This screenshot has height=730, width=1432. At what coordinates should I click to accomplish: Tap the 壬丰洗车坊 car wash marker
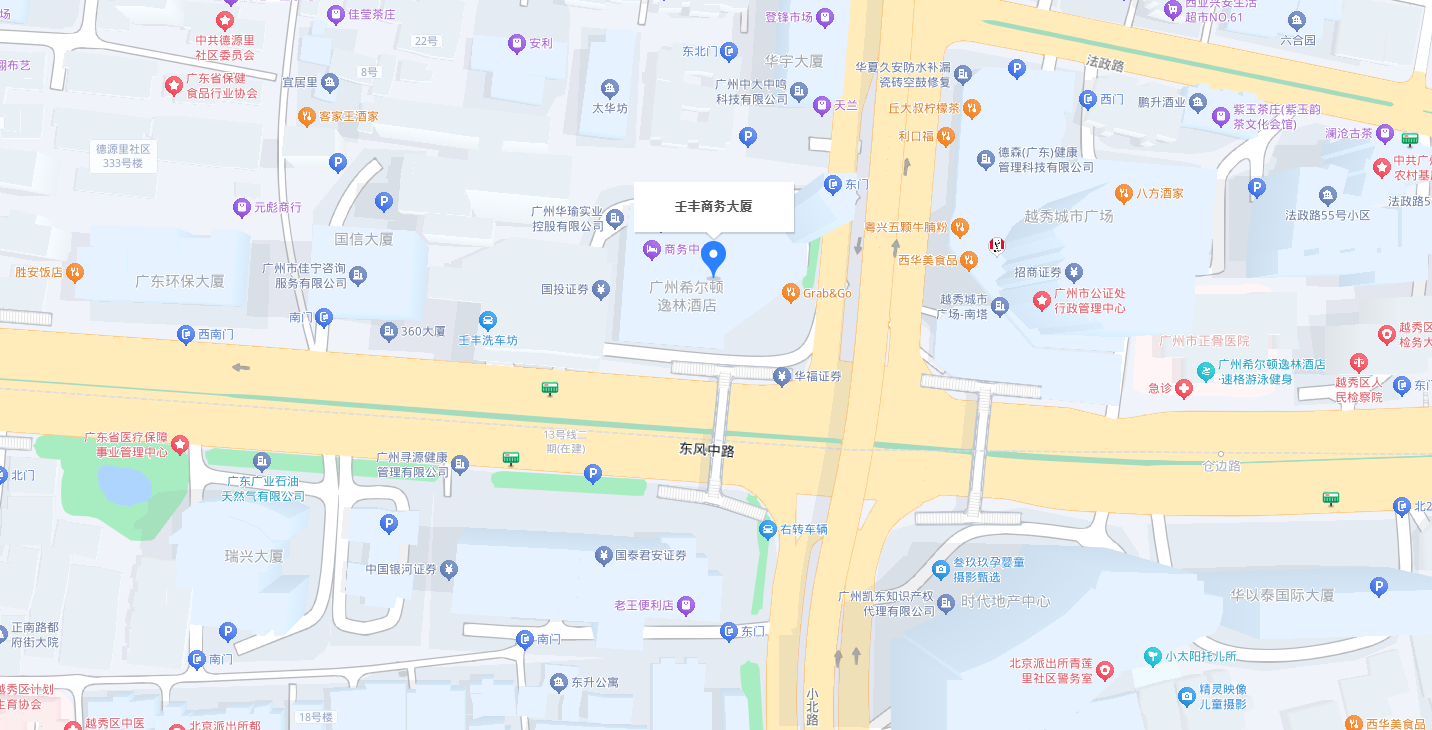(488, 321)
